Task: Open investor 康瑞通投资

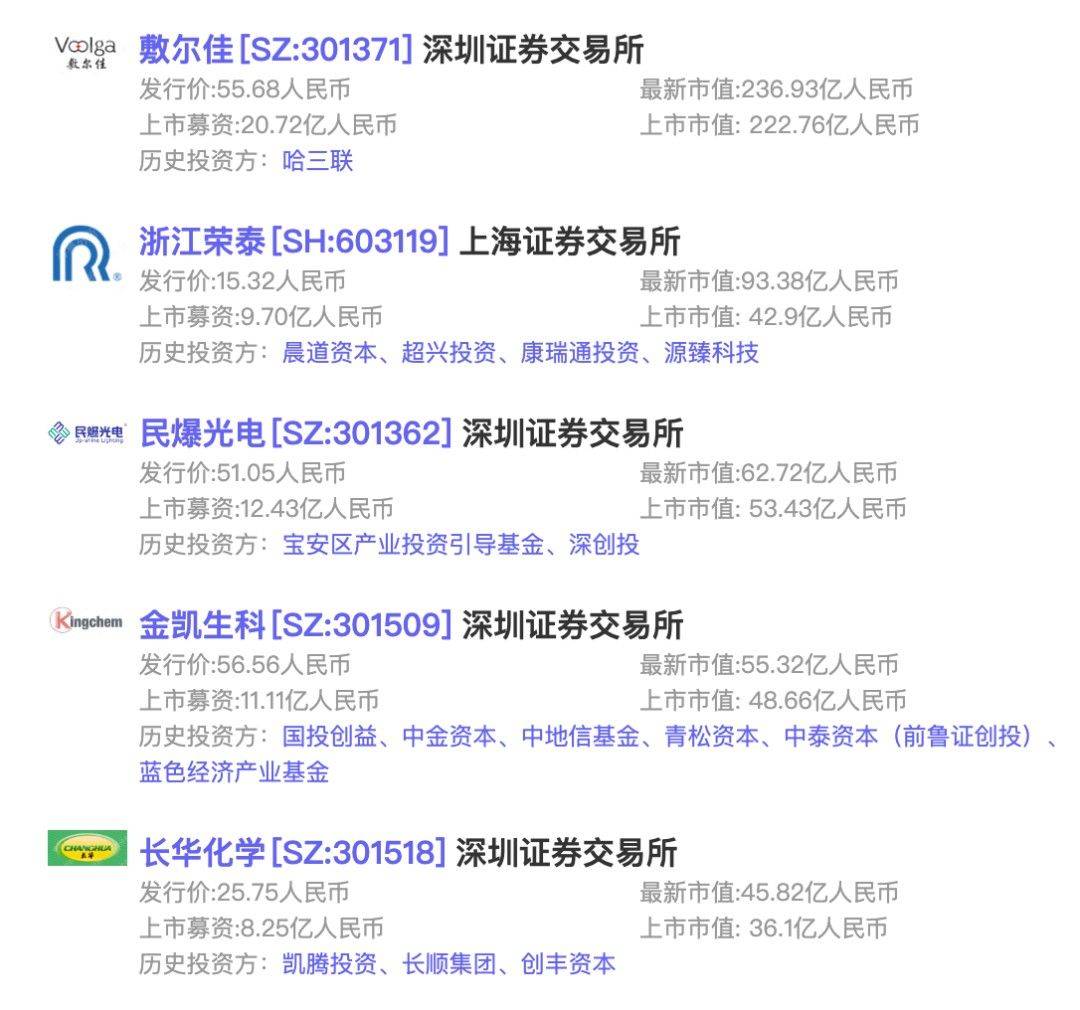Action: click(x=579, y=352)
